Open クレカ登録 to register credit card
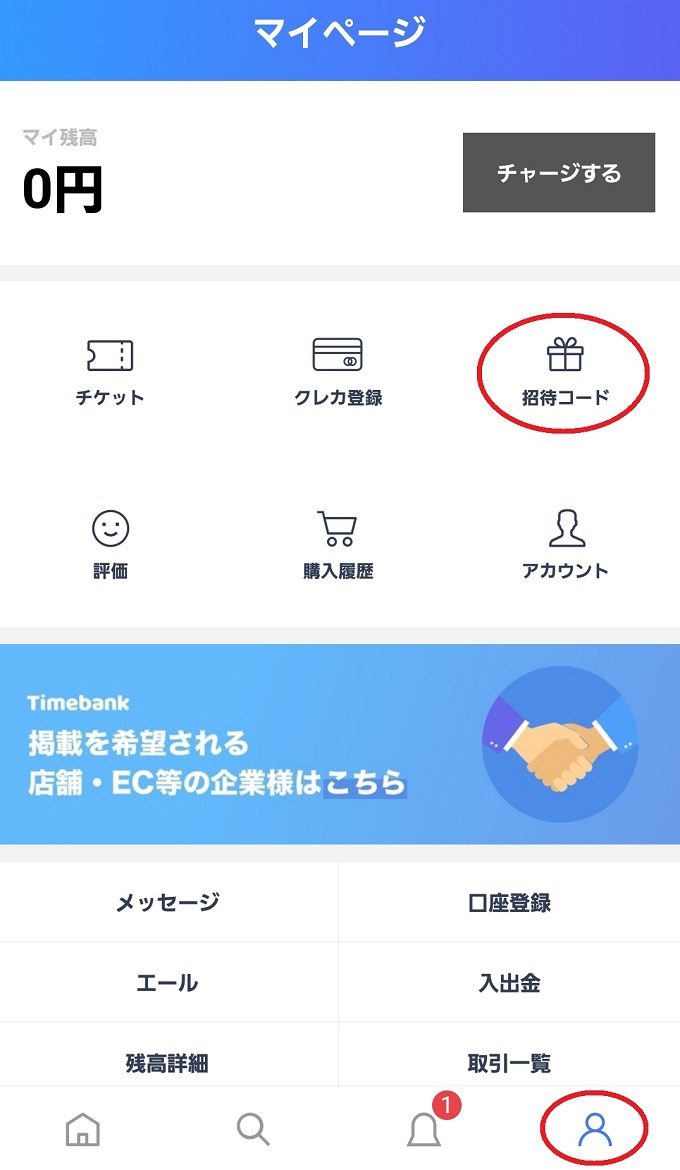Viewport: 680px width, 1170px height. (x=338, y=372)
